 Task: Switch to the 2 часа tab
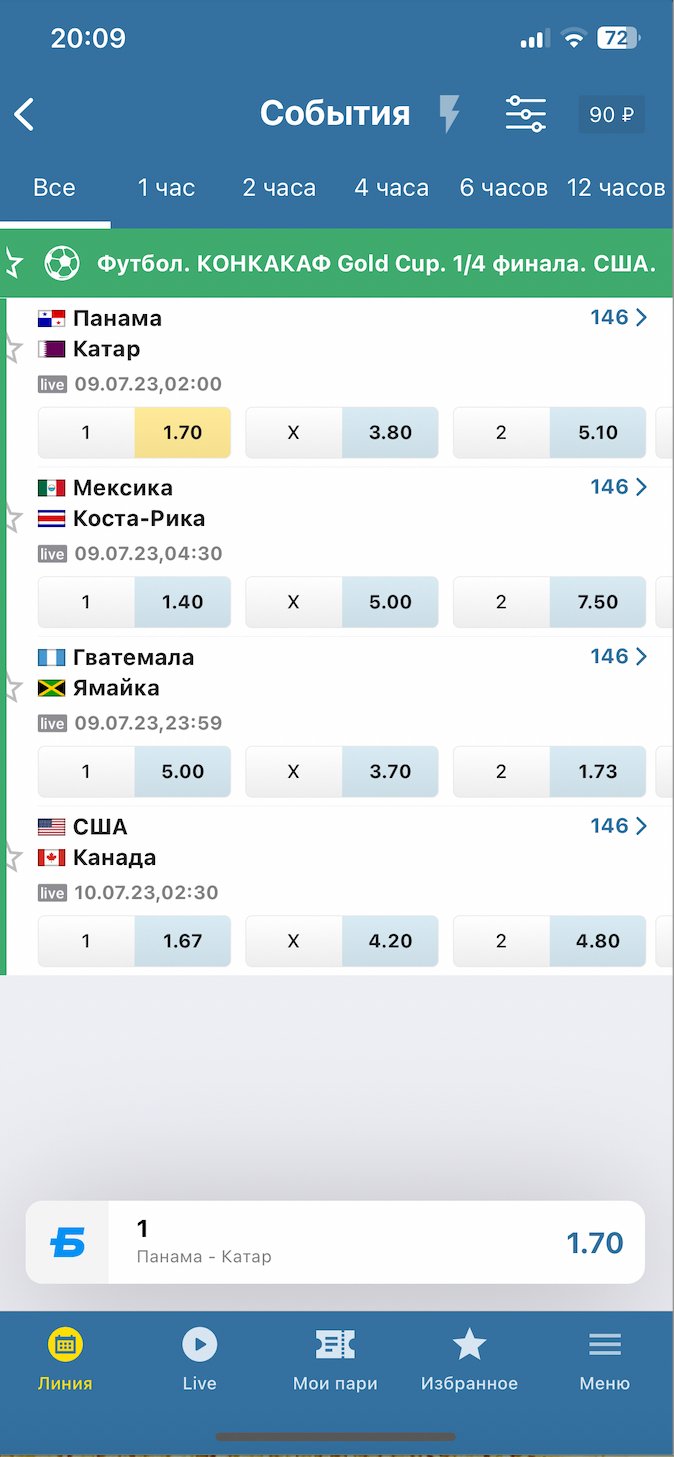(279, 188)
